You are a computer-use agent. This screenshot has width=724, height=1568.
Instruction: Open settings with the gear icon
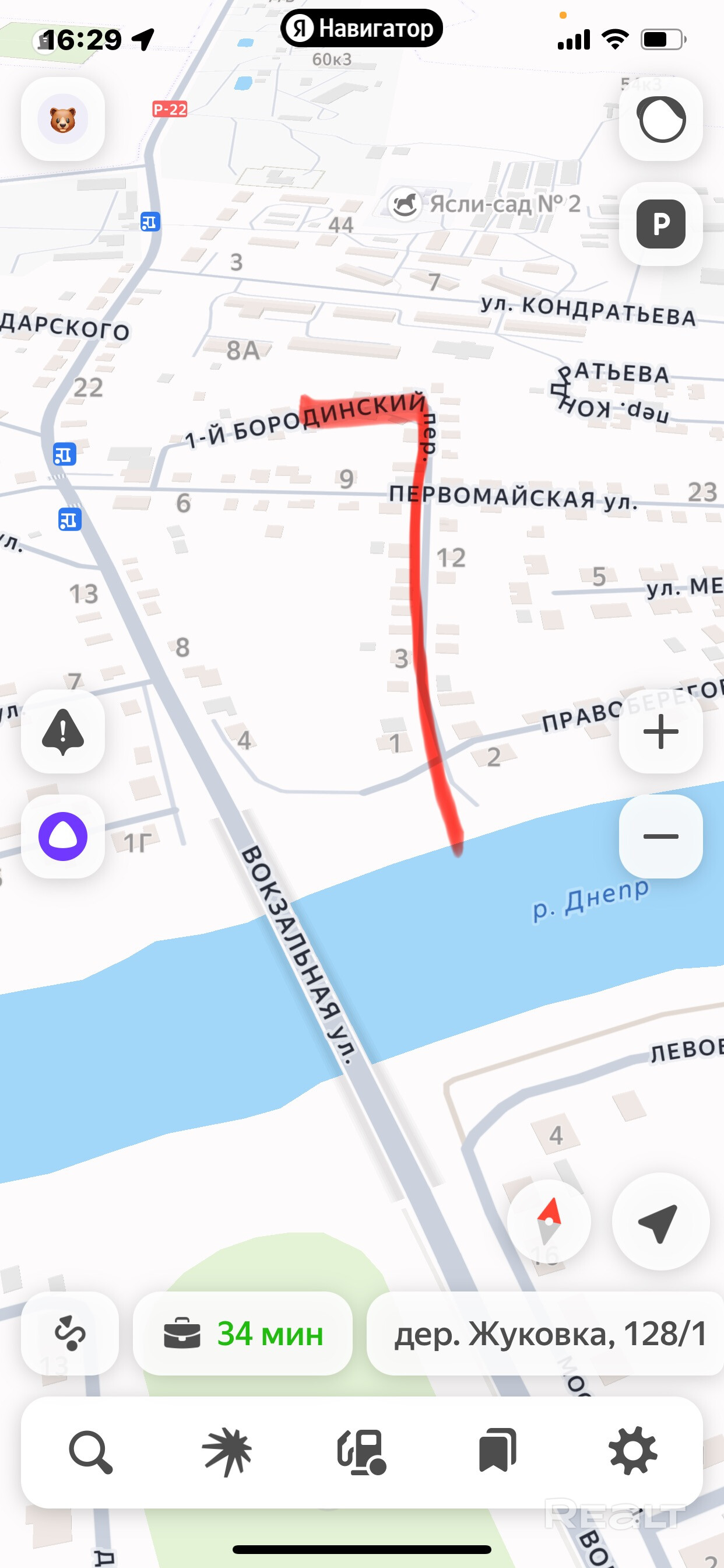pyautogui.click(x=632, y=1452)
